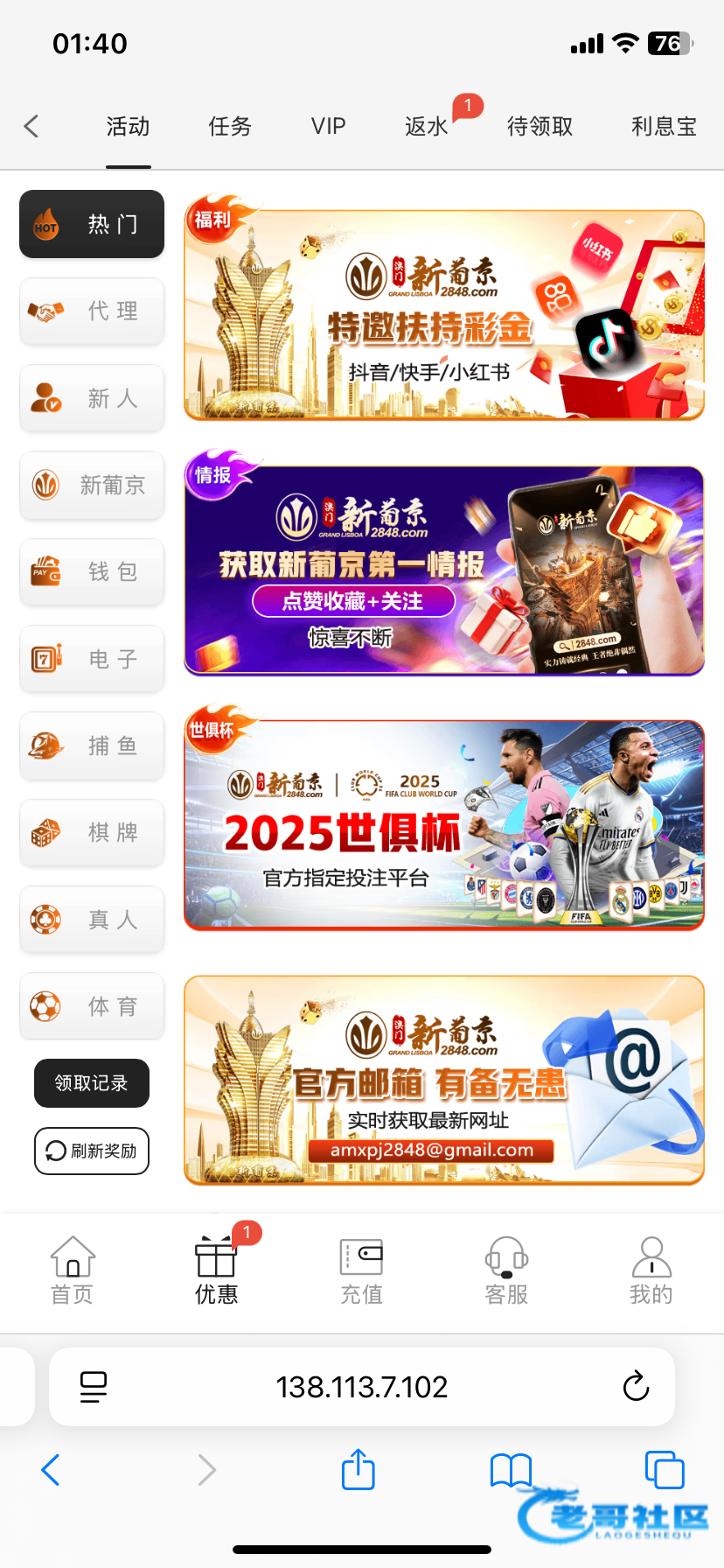Open the VIP tab
This screenshot has width=724, height=1568.
(328, 127)
